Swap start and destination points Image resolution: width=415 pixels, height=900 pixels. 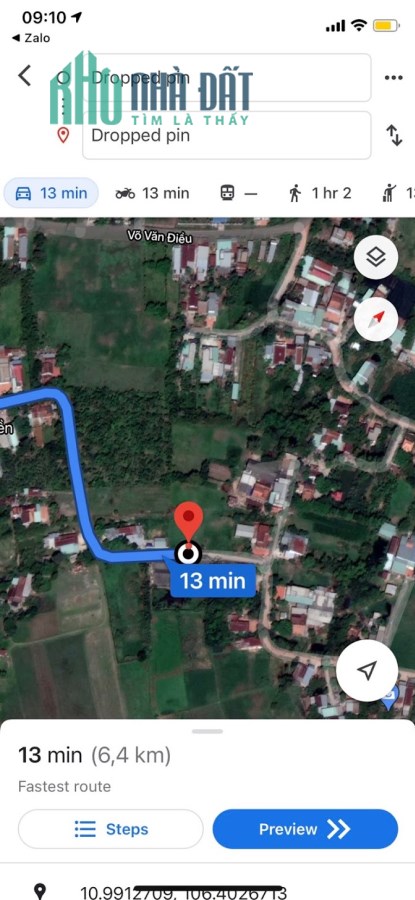(x=394, y=135)
